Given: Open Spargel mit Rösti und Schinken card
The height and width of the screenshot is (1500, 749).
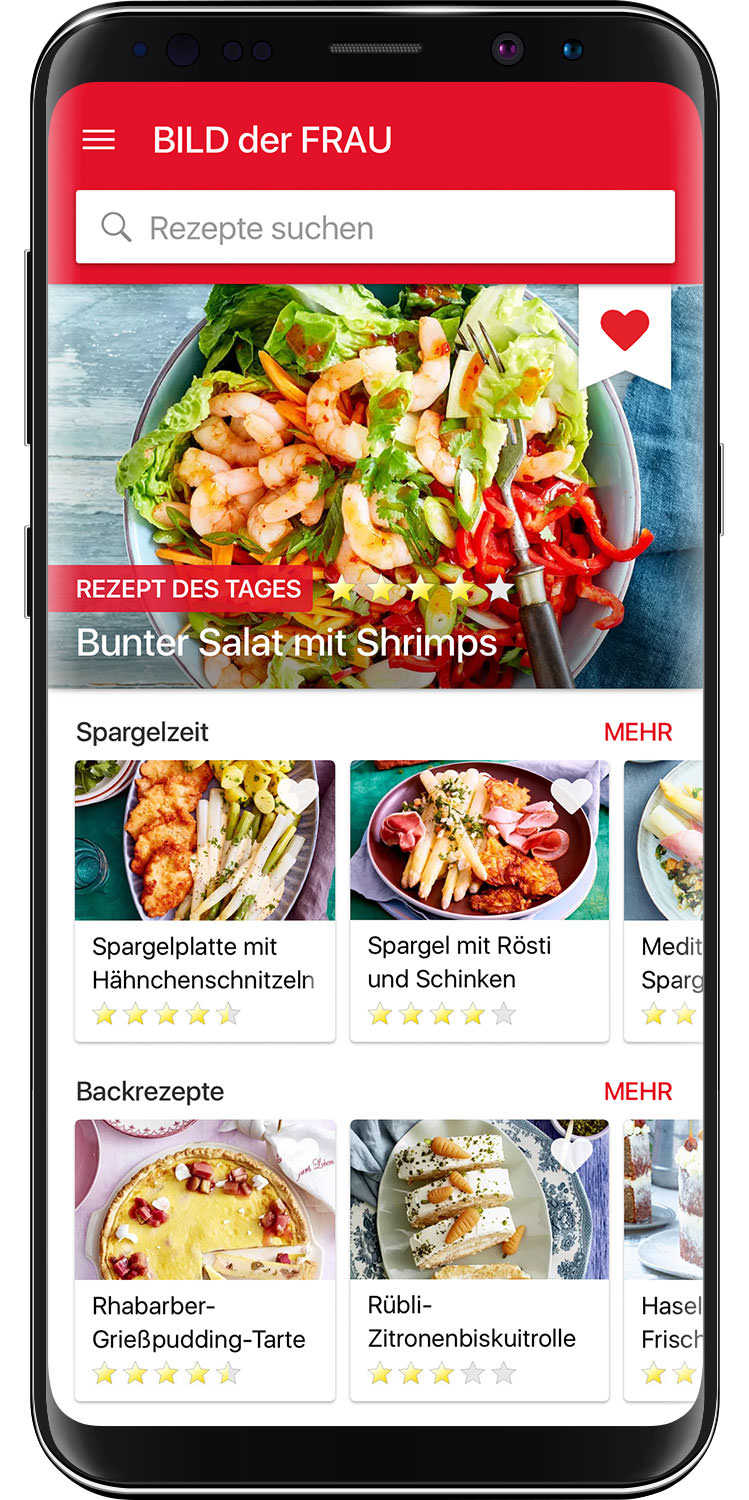Looking at the screenshot, I should click(479, 962).
